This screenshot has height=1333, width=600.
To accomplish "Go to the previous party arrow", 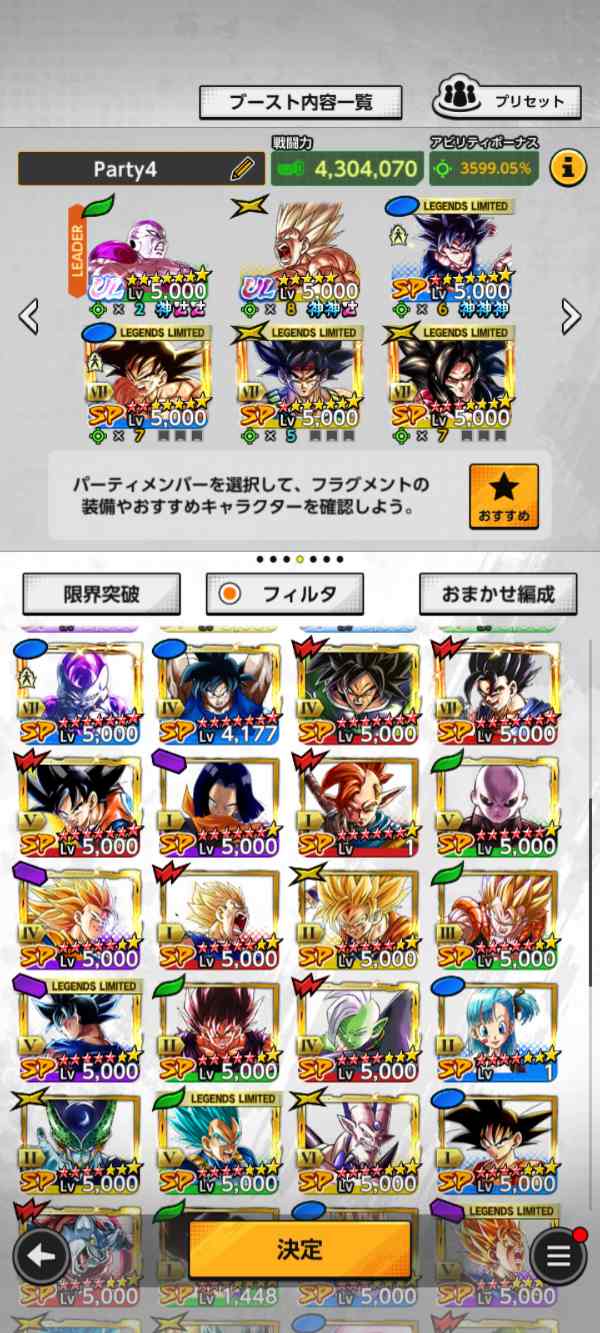I will pos(29,317).
